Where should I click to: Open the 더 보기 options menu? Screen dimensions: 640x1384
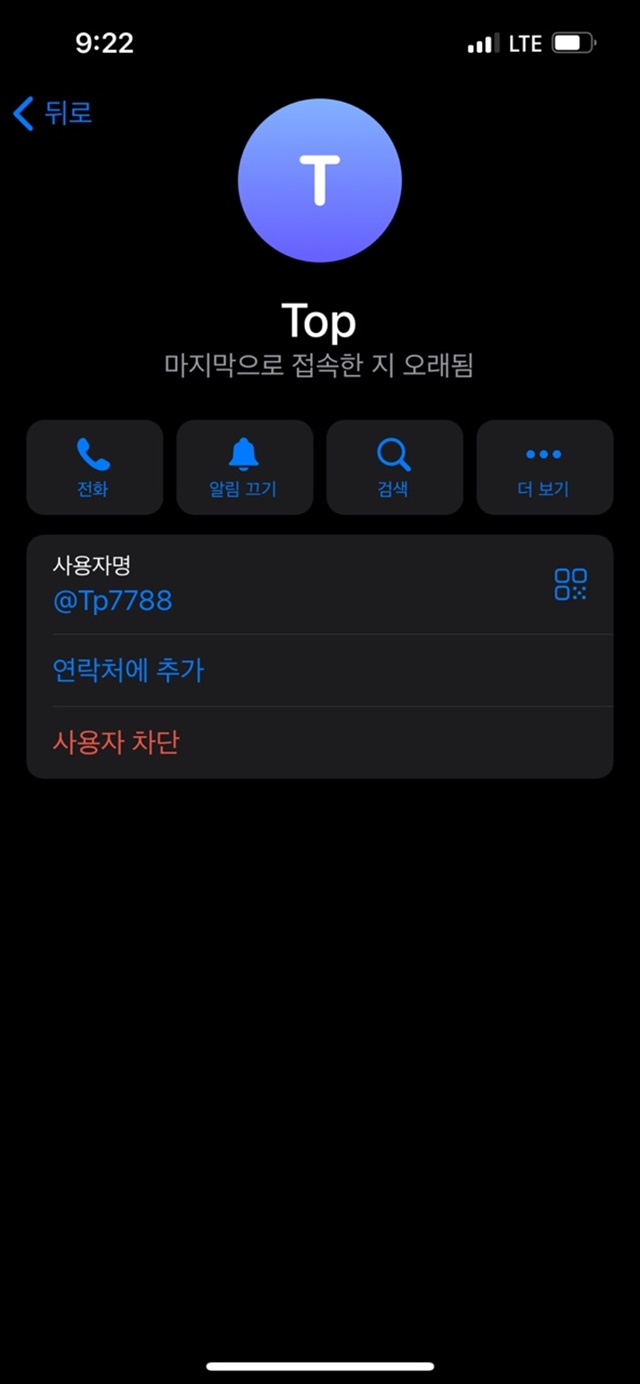click(544, 467)
